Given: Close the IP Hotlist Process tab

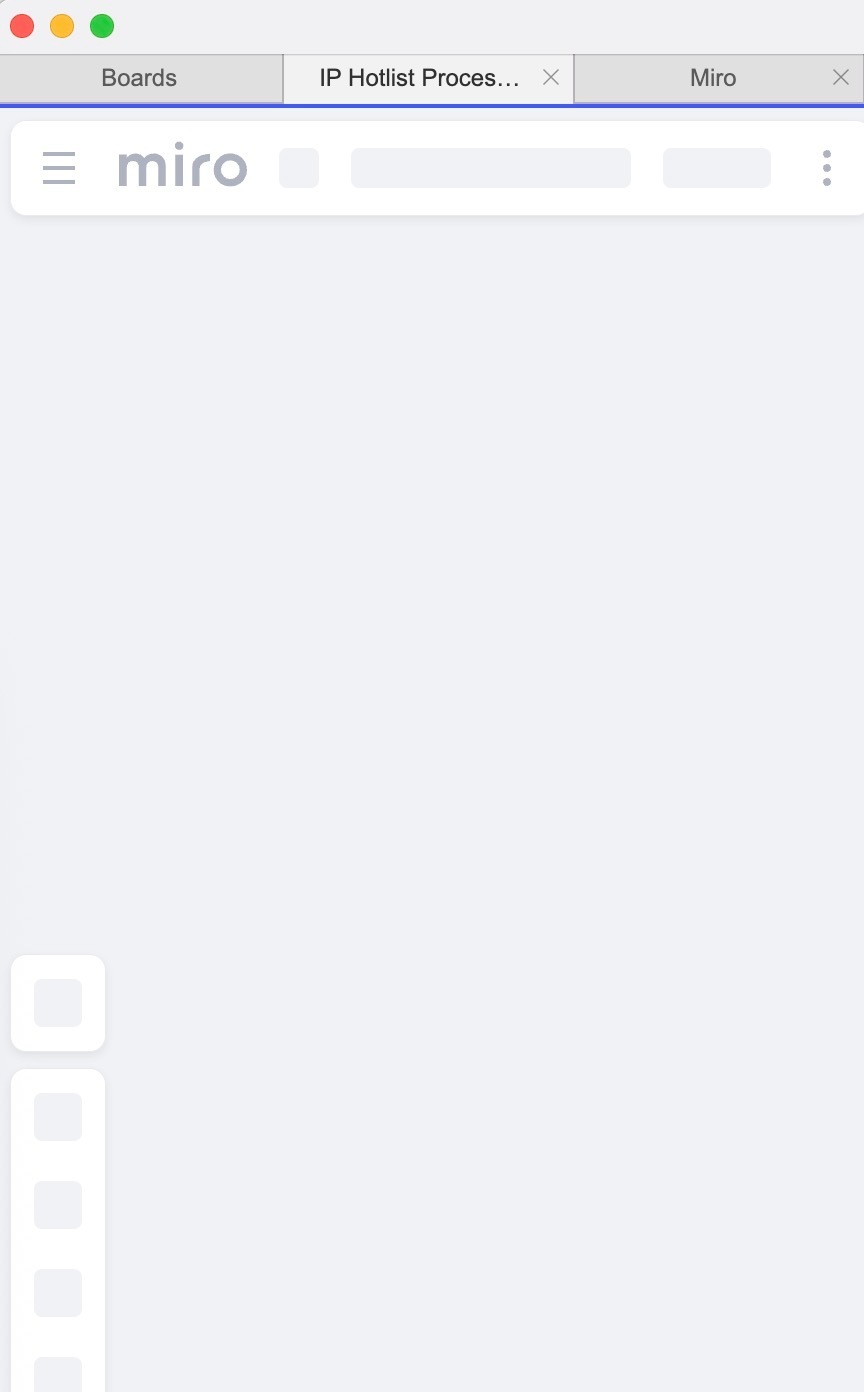Looking at the screenshot, I should click(x=550, y=77).
